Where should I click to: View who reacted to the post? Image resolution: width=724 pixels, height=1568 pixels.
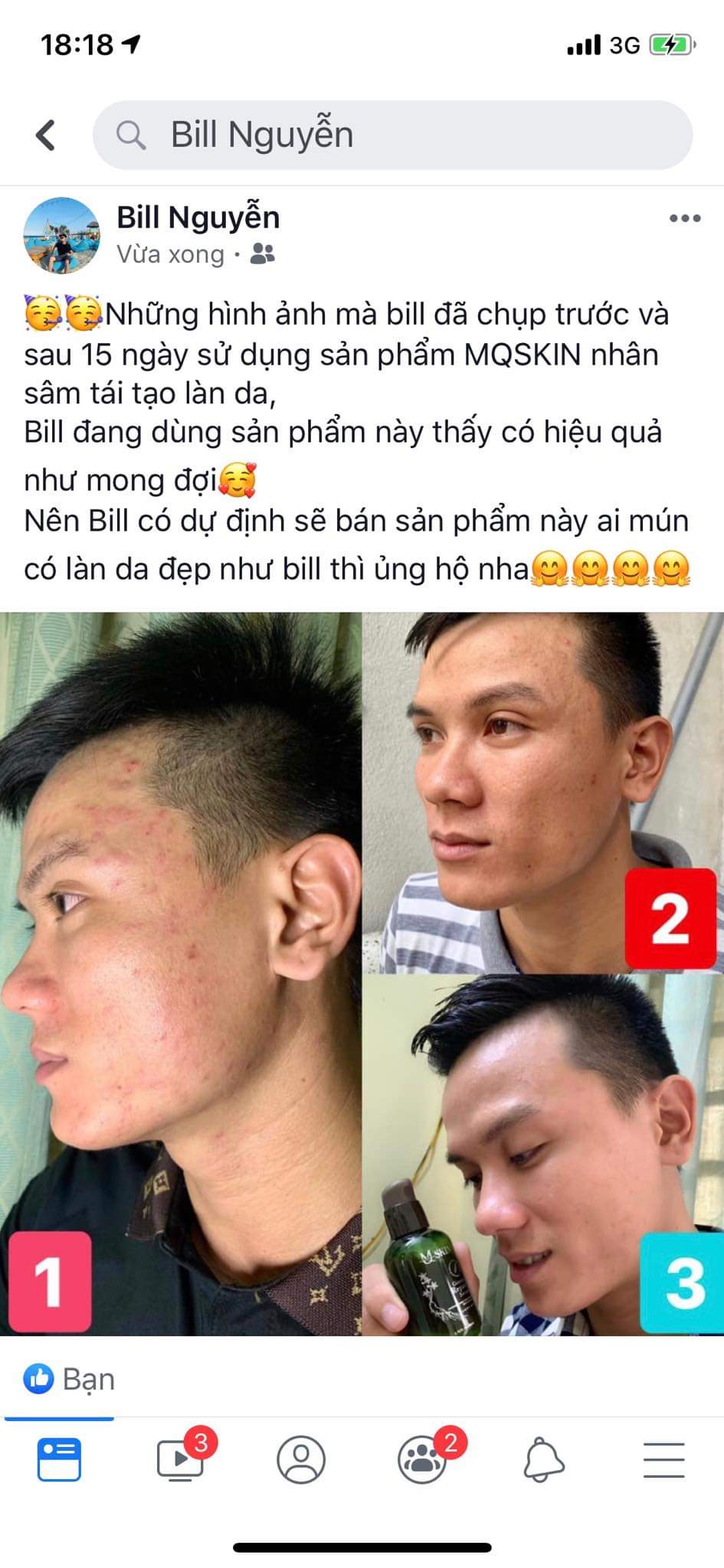coord(69,1379)
